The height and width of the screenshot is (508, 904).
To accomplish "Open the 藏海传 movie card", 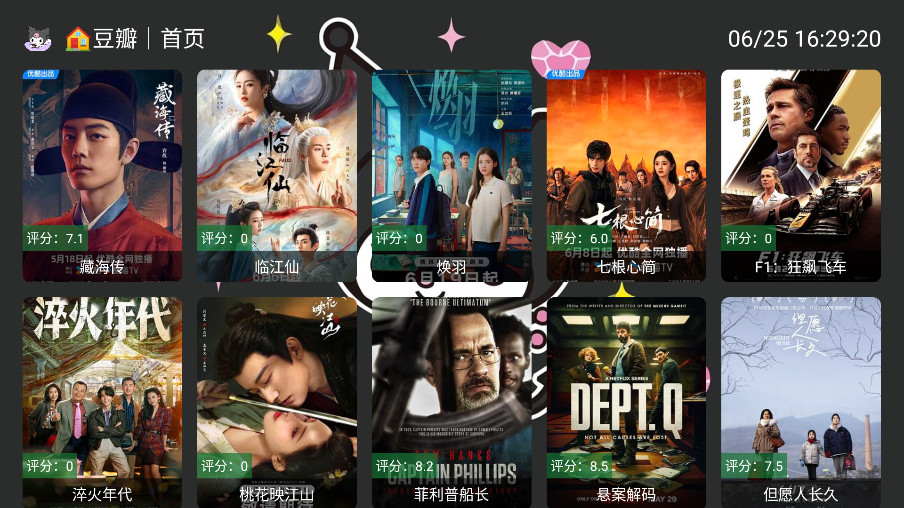I will coord(102,175).
